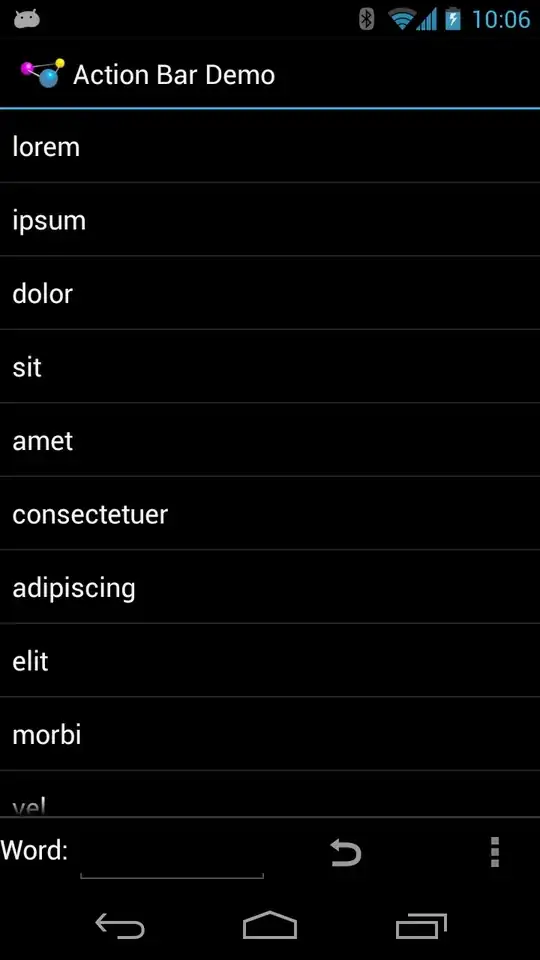This screenshot has height=960, width=540.
Task: Choose the elit row
Action: (x=270, y=661)
